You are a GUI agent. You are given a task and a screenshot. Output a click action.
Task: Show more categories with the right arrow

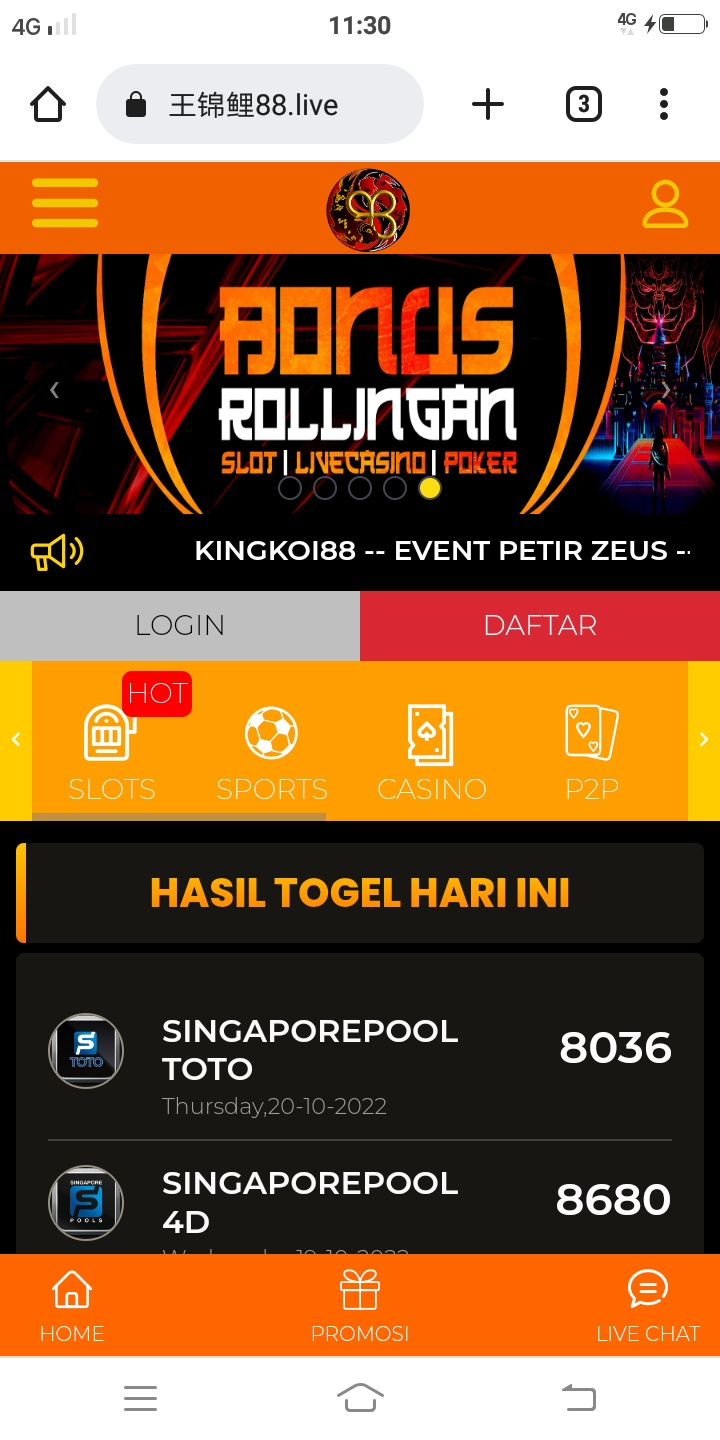(x=704, y=740)
